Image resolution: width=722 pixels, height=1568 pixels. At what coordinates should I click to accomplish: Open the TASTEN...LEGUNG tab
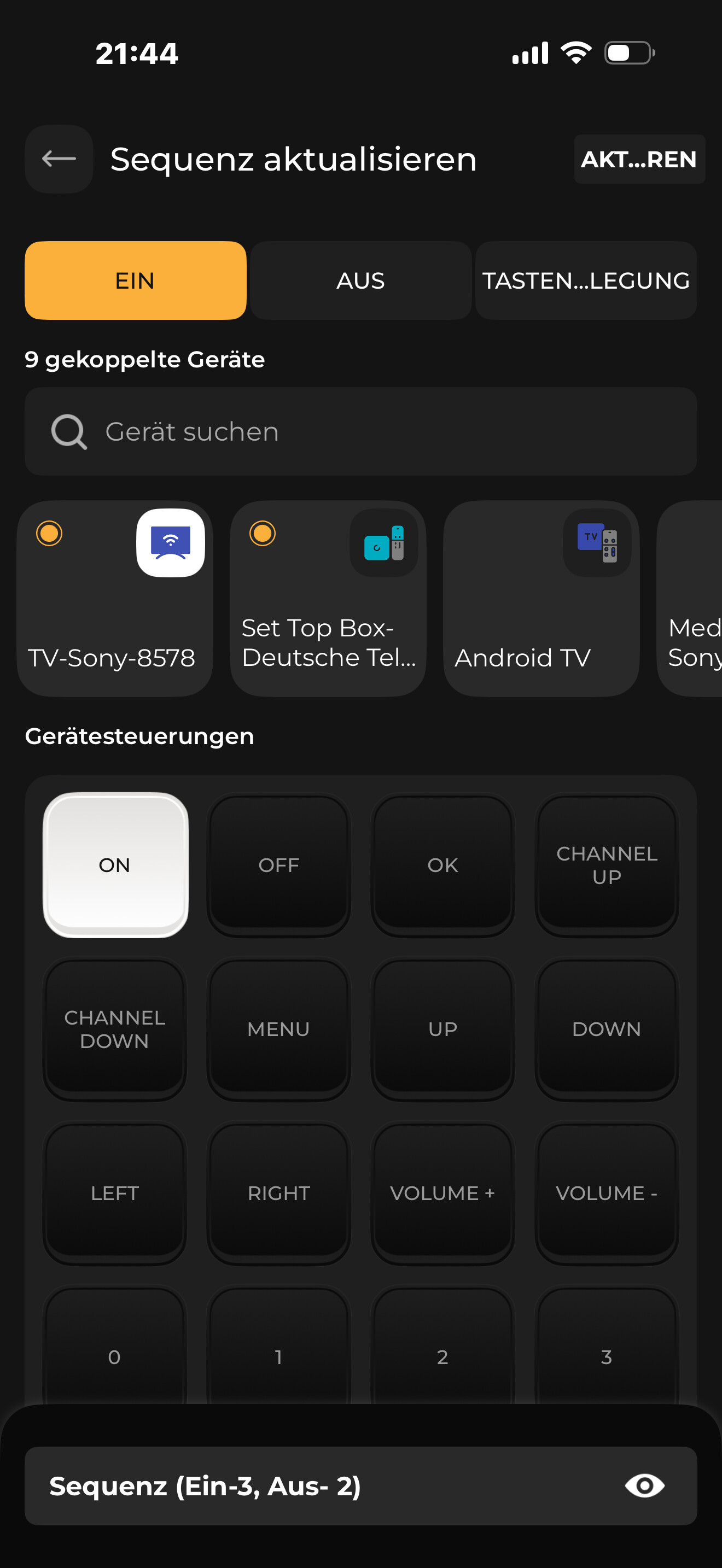[x=586, y=280]
